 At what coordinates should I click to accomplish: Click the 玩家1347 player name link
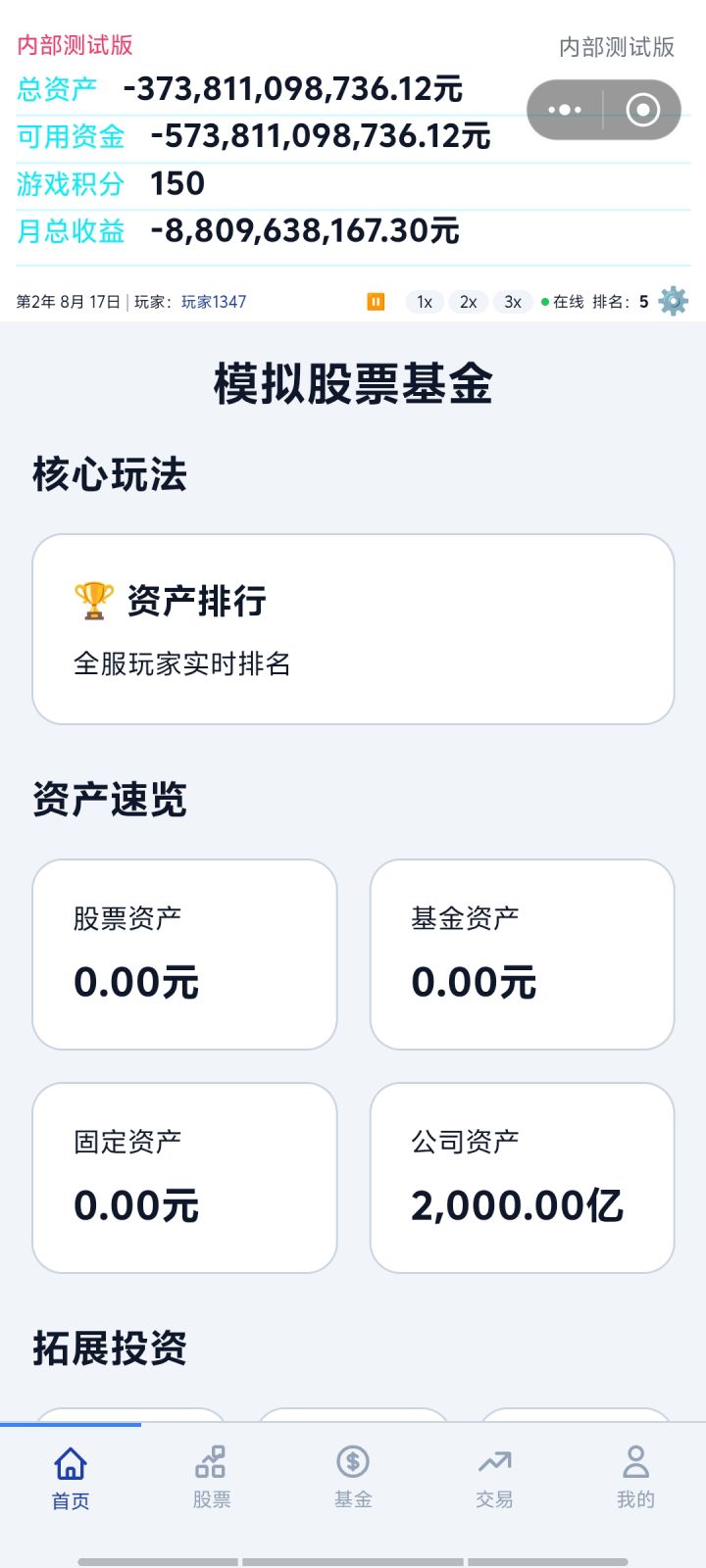pos(214,302)
